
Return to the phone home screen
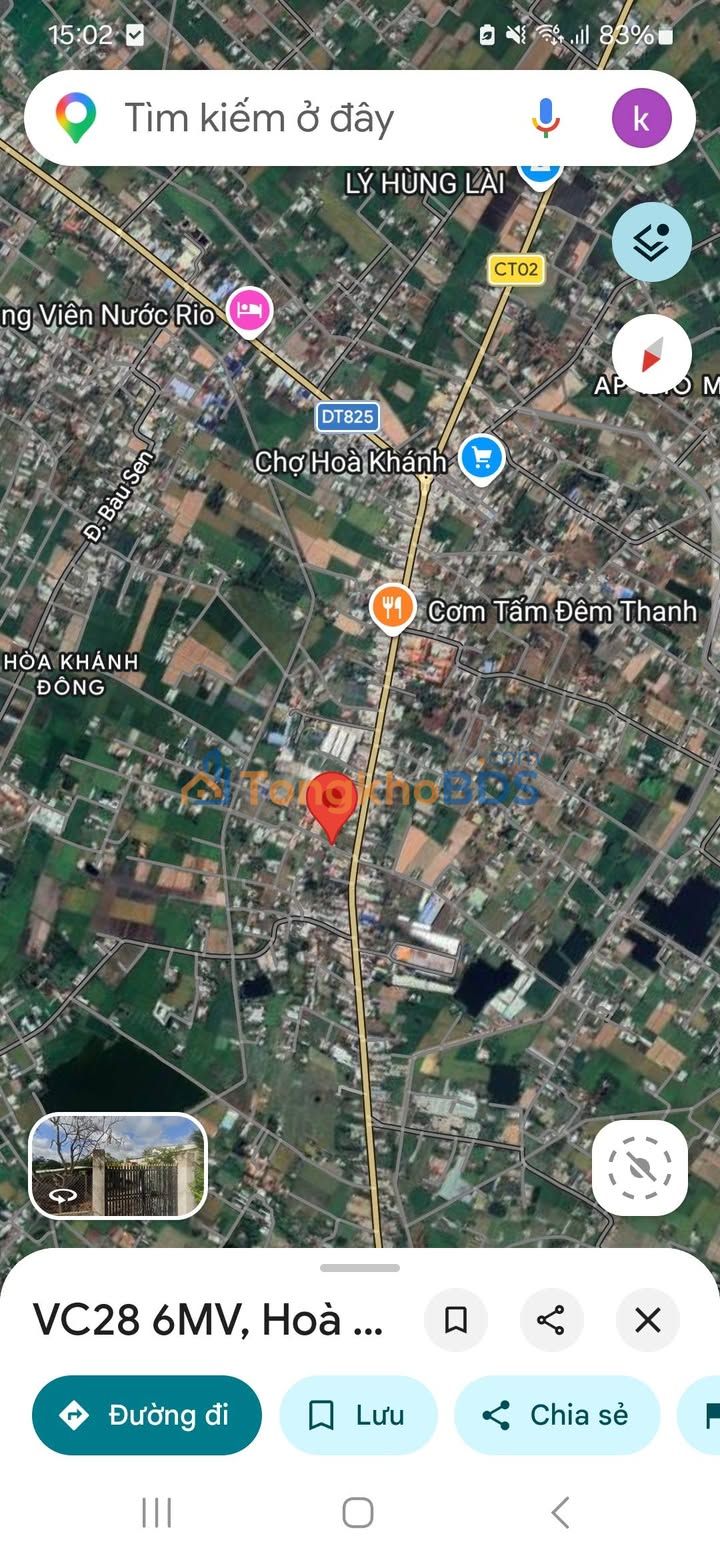[x=358, y=1512]
